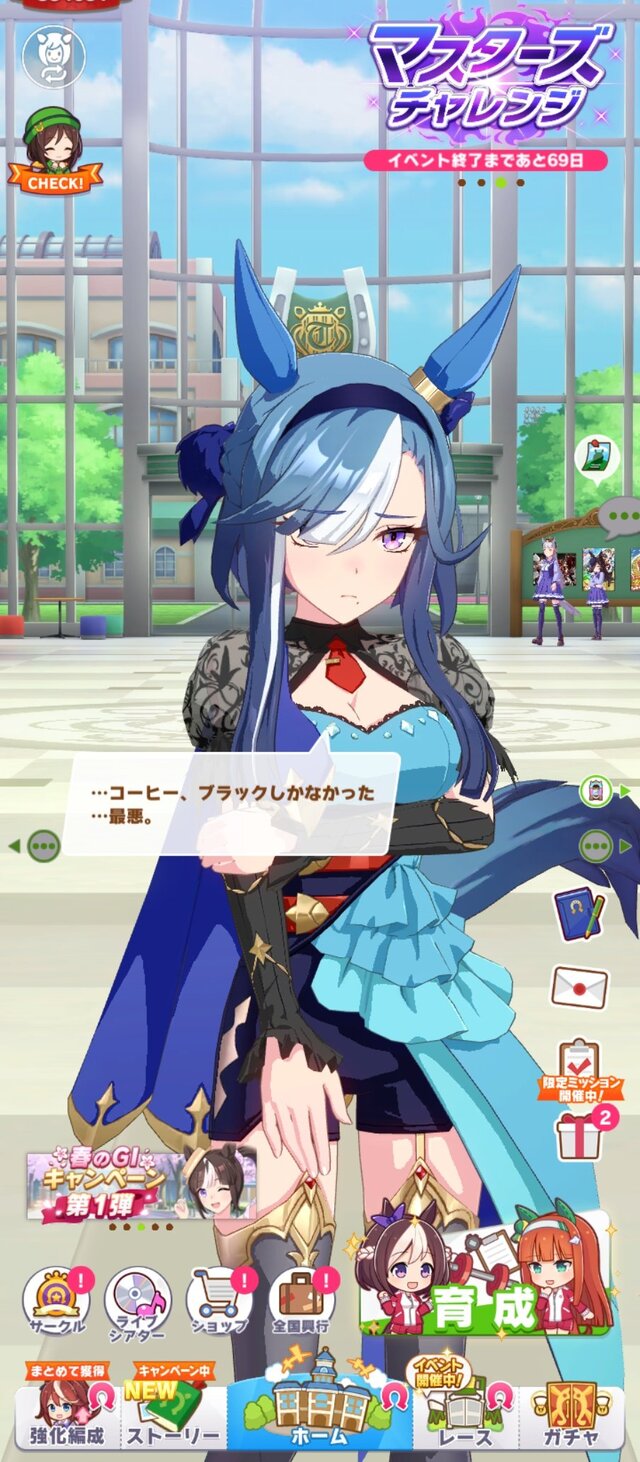This screenshot has height=1462, width=640.
Task: Go to the ホーム tab
Action: pyautogui.click(x=320, y=1410)
